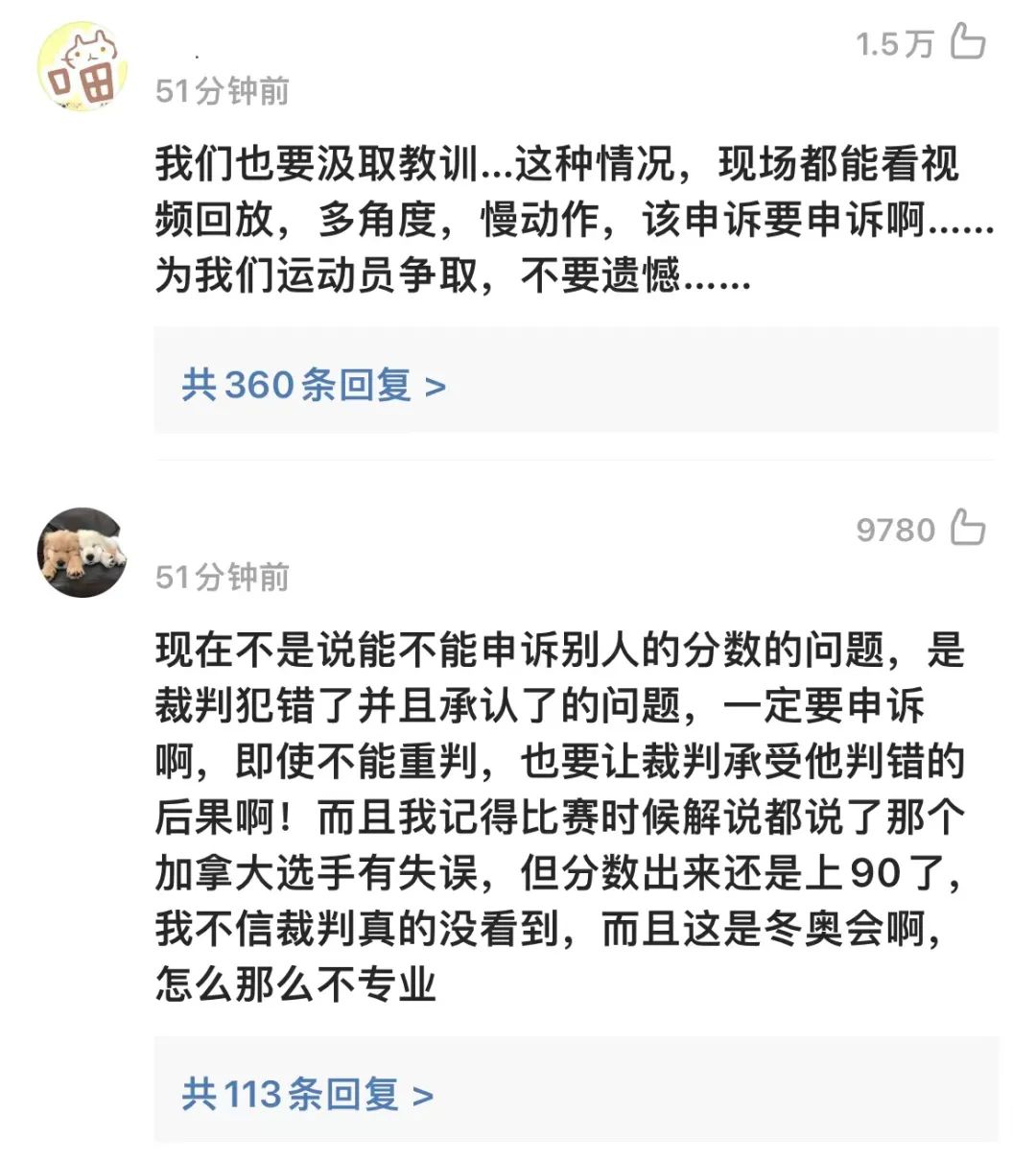This screenshot has width=1036, height=1161.
Task: Open the puppies-avatar commenter's profile
Action: (82, 553)
